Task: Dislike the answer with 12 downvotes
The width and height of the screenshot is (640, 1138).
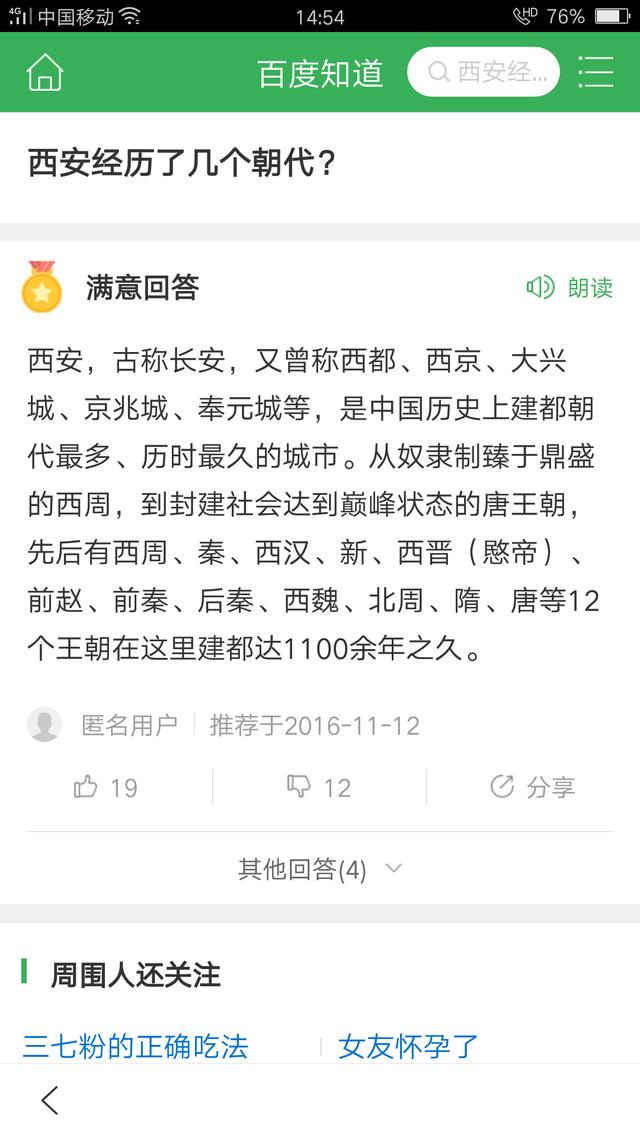Action: (x=319, y=787)
